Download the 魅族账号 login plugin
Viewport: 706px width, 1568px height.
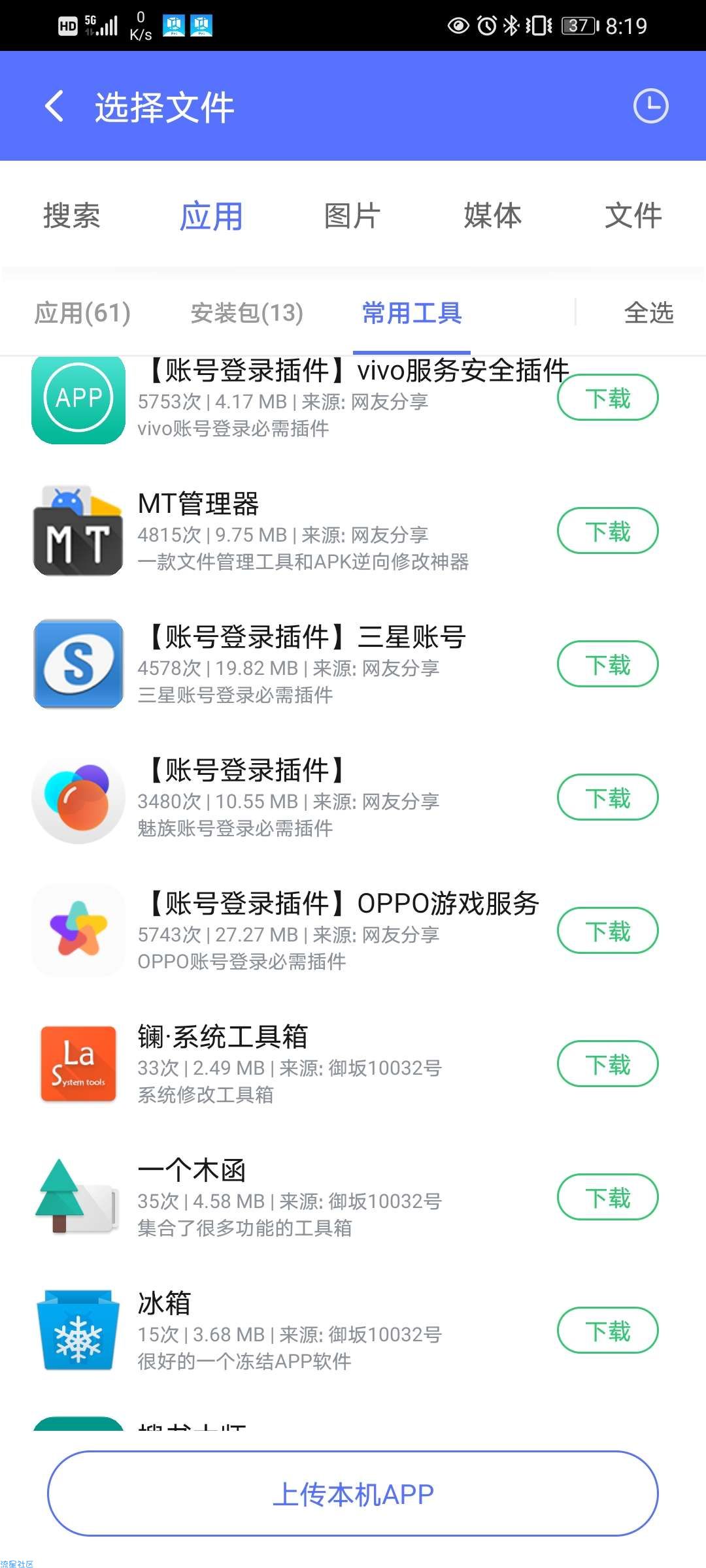coord(607,798)
